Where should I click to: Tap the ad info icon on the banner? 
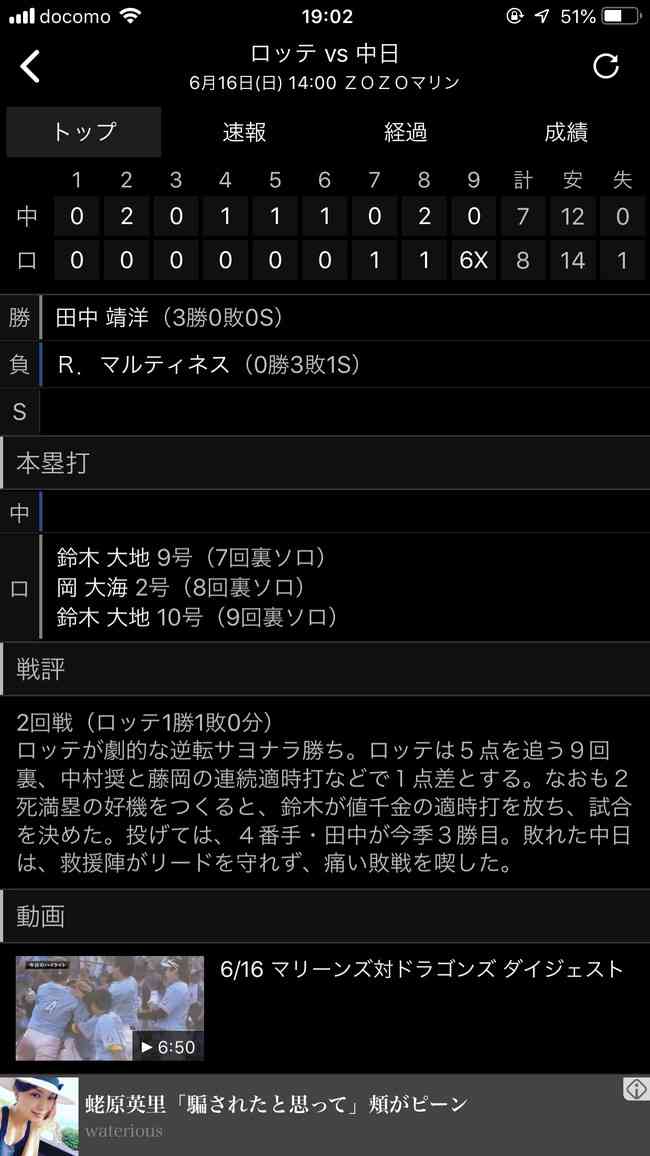click(636, 1089)
